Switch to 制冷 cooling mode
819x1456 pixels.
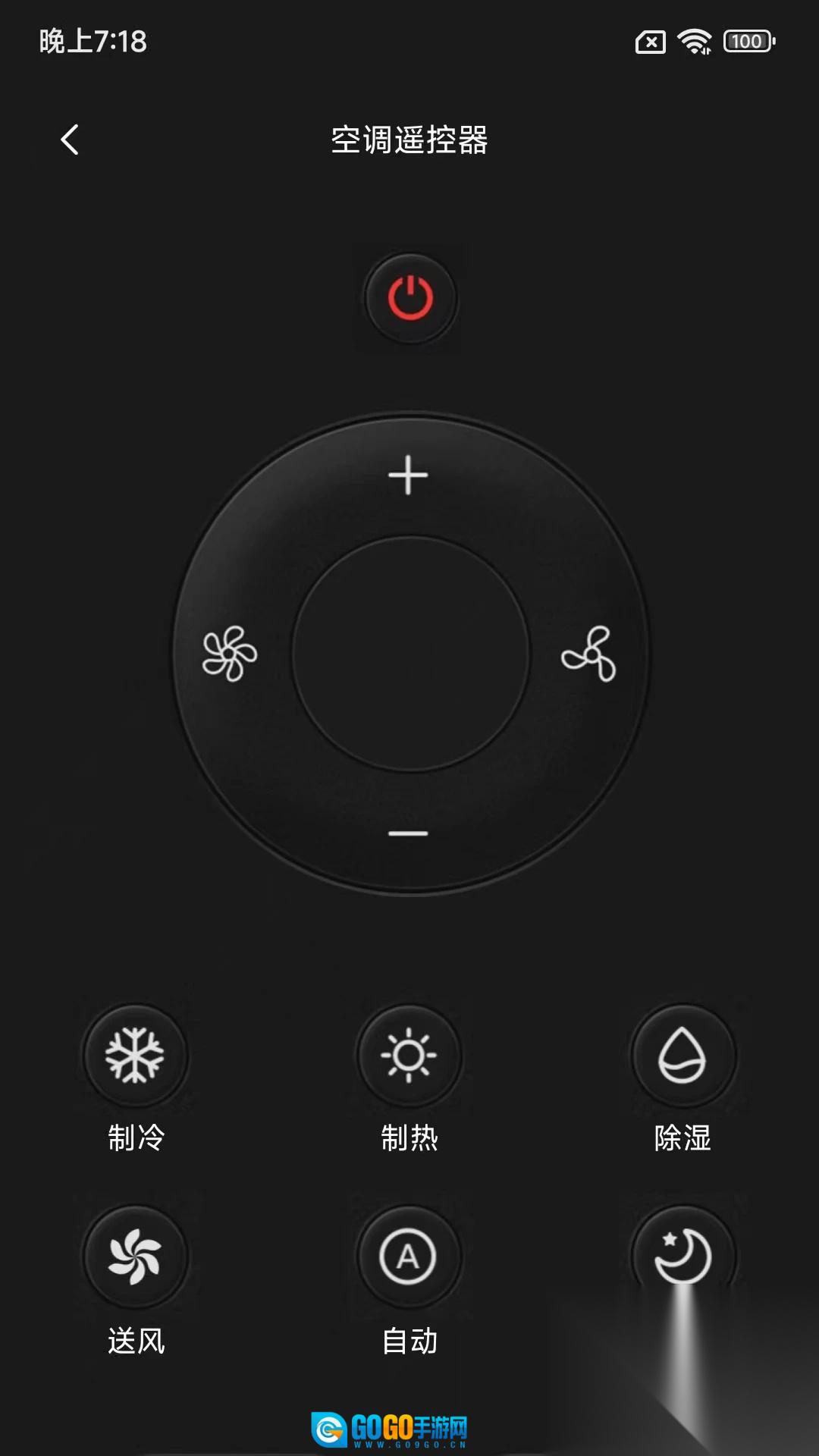[x=135, y=1055]
